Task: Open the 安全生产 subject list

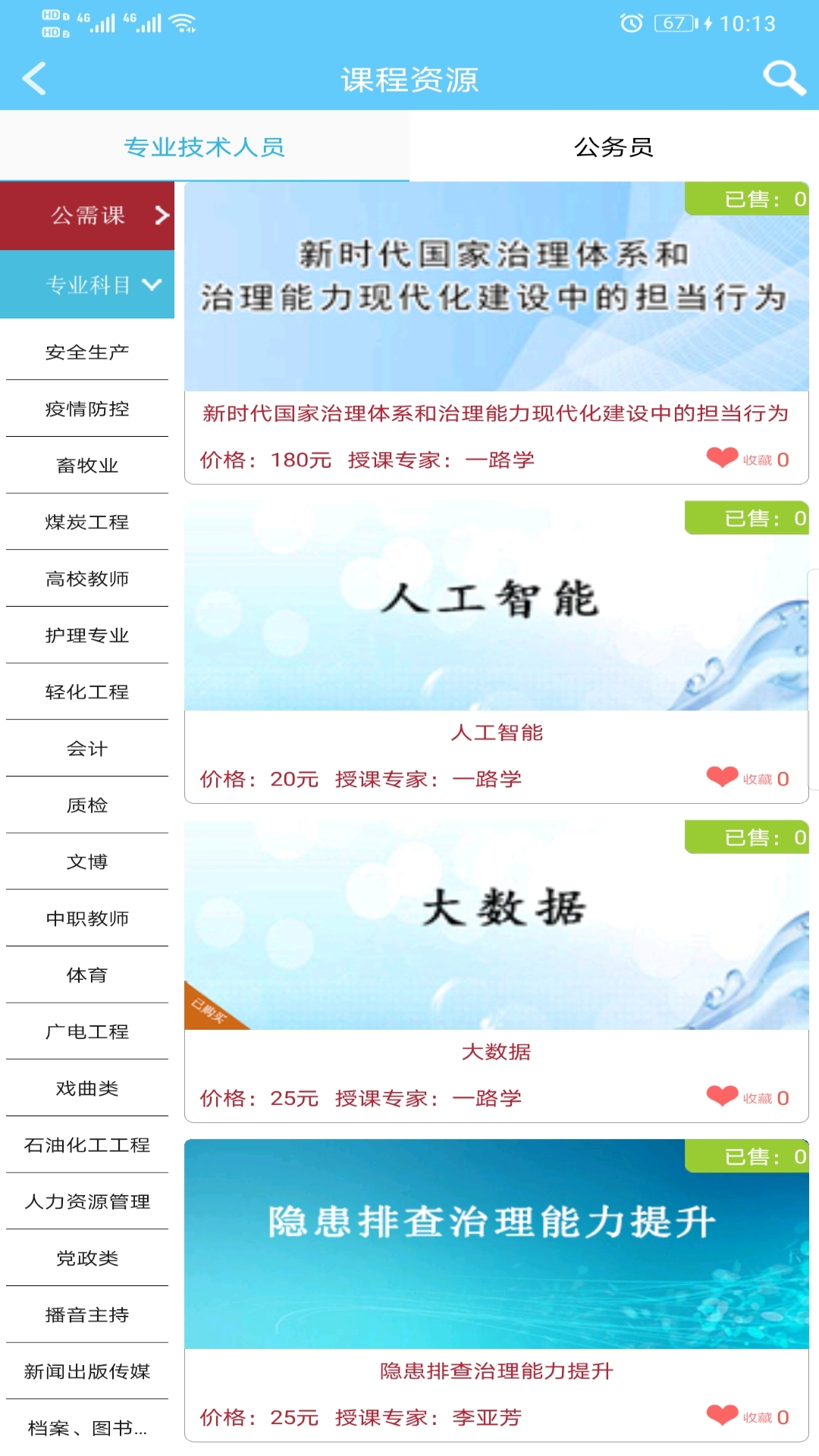Action: click(87, 350)
